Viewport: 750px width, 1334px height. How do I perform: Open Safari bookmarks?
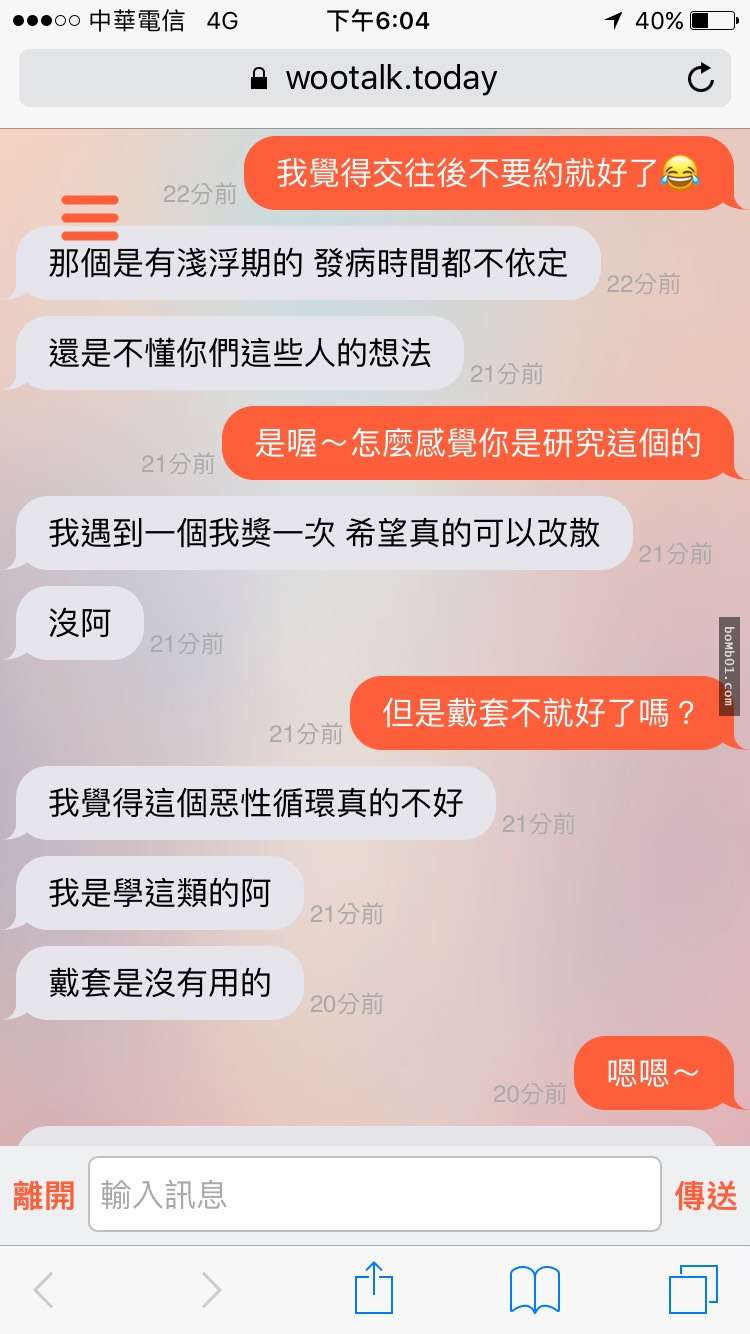[x=535, y=1290]
